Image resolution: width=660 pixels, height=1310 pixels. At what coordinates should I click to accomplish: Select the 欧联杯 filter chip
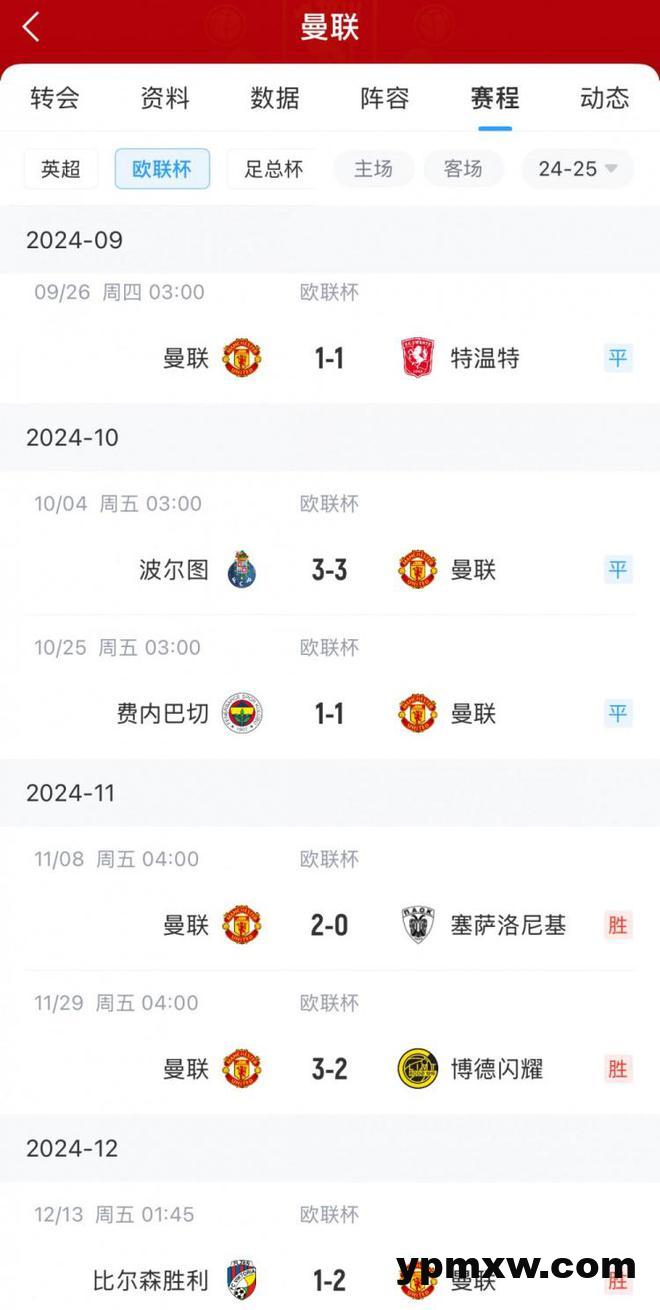coord(162,169)
